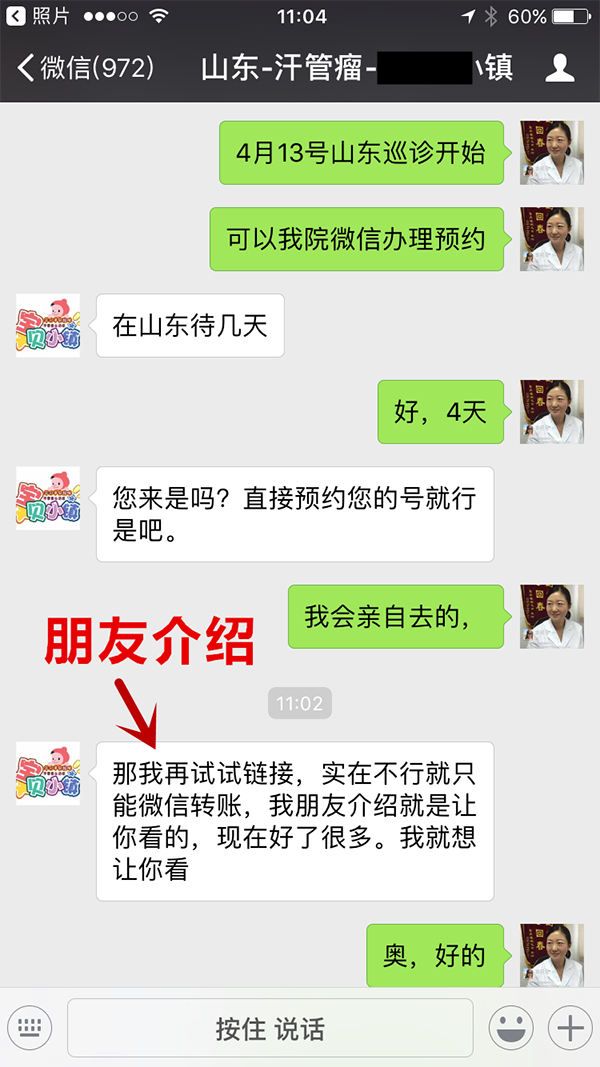Open the chat details profile icon
The width and height of the screenshot is (600, 1067).
tap(559, 68)
